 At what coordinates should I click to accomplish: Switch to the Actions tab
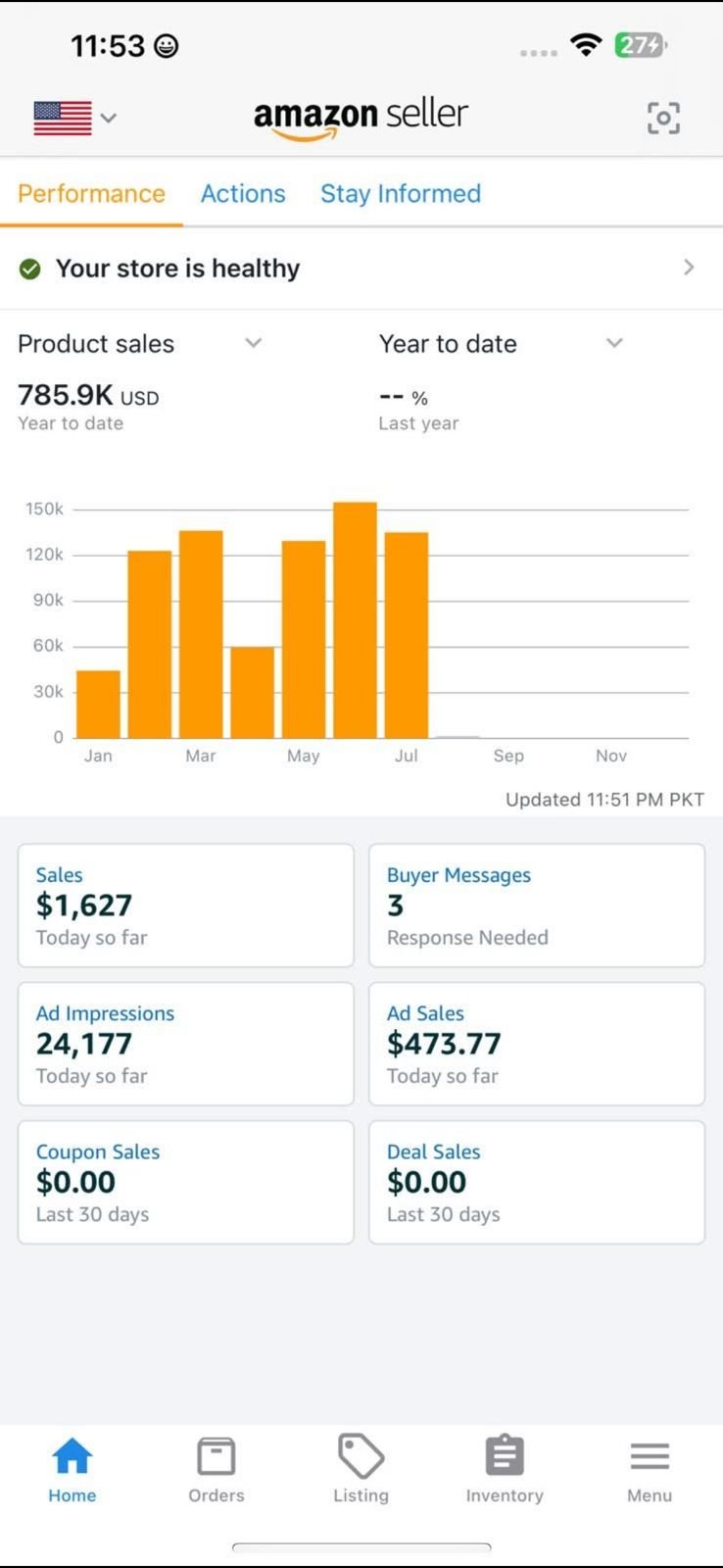[x=243, y=194]
